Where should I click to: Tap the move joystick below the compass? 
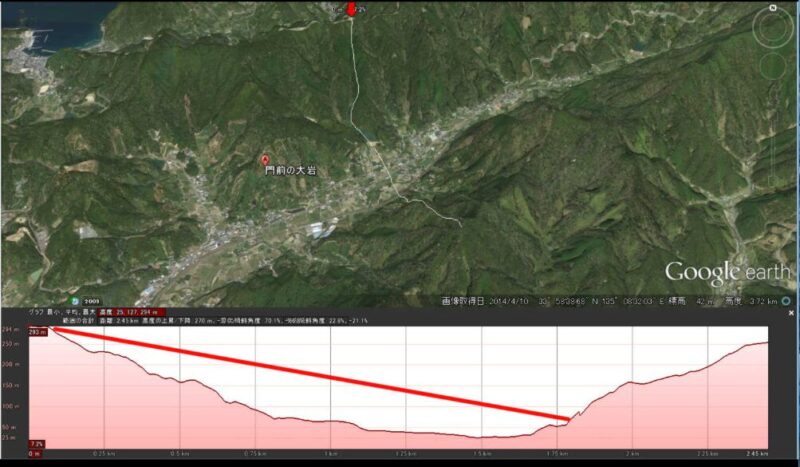[x=773, y=66]
